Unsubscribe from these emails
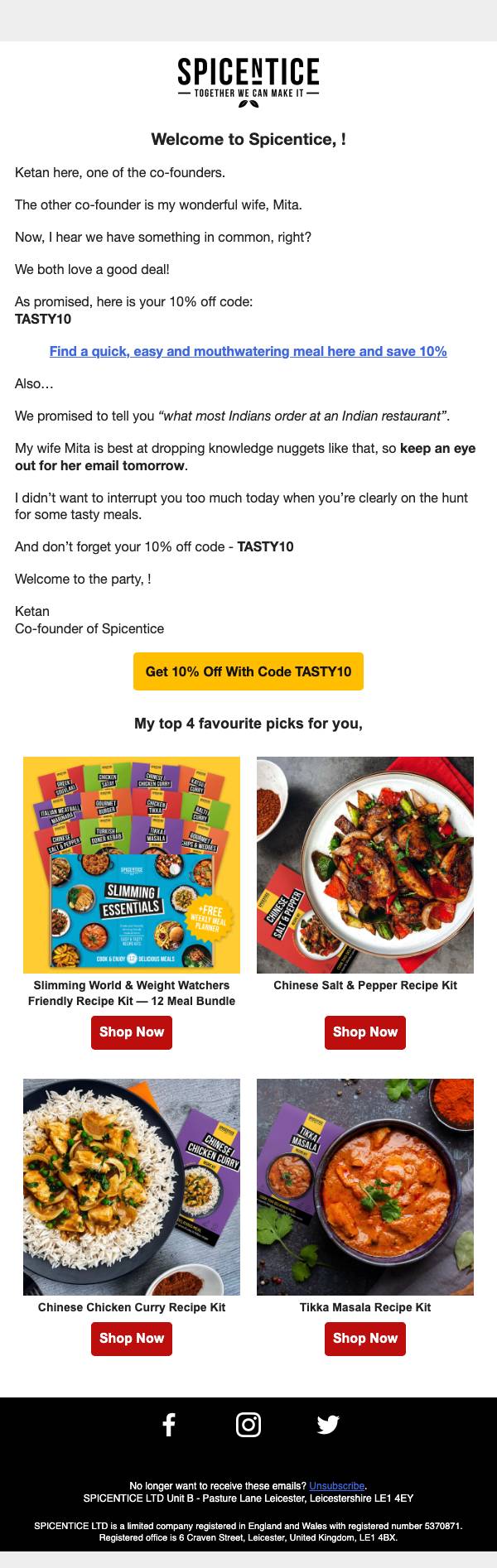The image size is (497, 1568). coord(337,1486)
